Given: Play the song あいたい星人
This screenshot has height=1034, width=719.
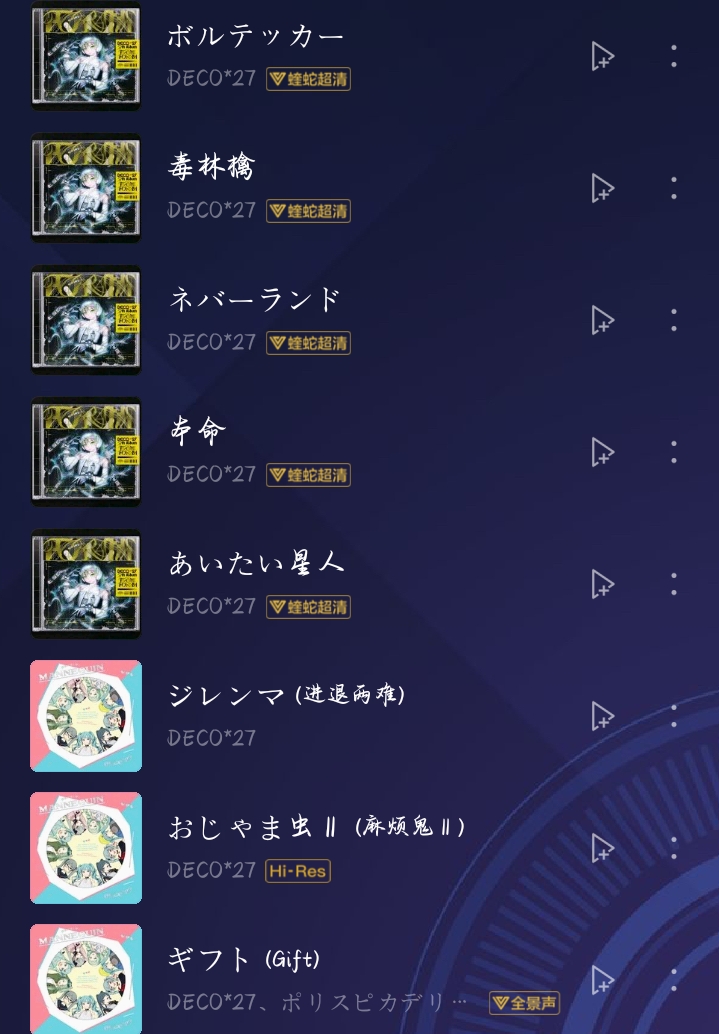Looking at the screenshot, I should pyautogui.click(x=256, y=563).
